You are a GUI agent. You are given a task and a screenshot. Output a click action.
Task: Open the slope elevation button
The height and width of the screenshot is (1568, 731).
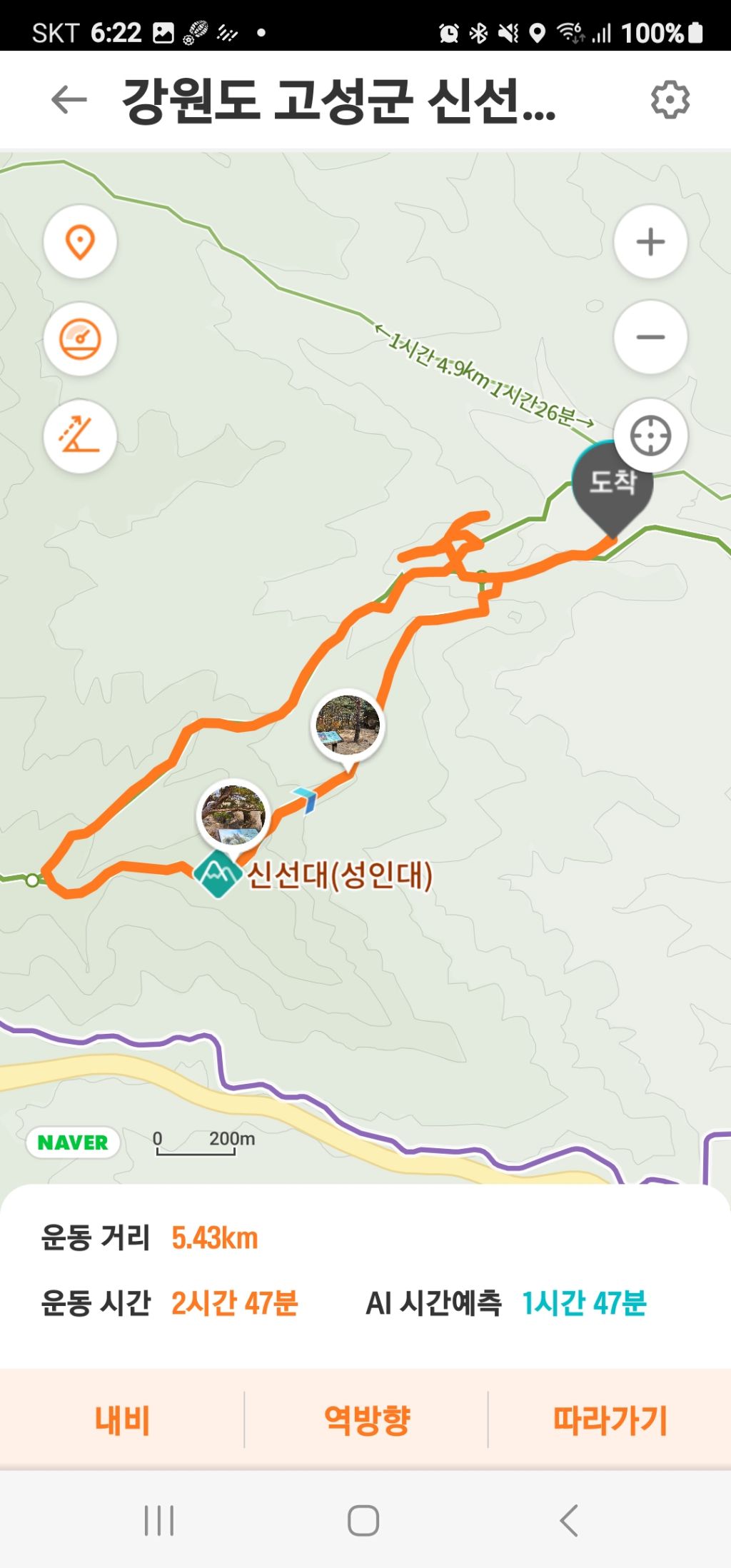[x=80, y=436]
